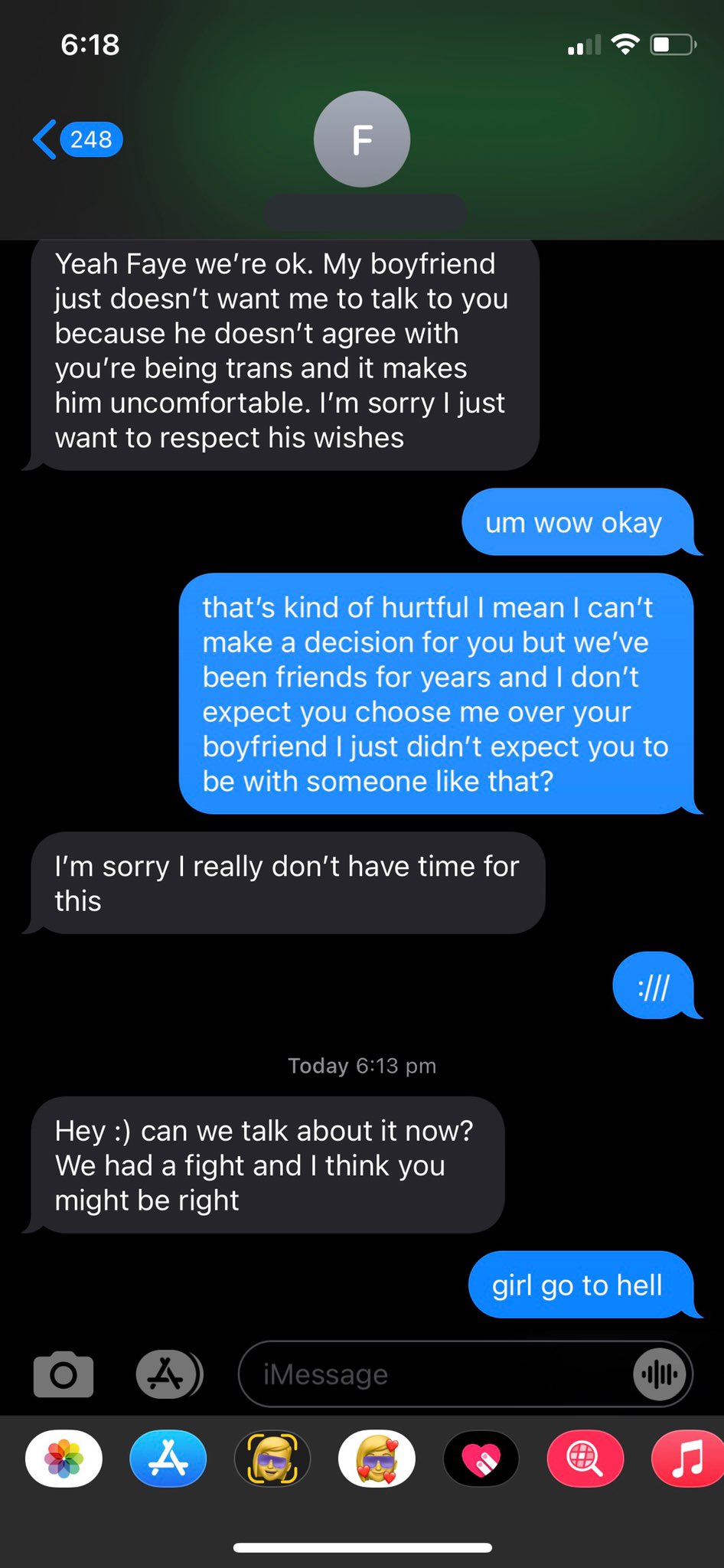Image resolution: width=724 pixels, height=1568 pixels.
Task: Open Digital Touch heart app
Action: click(481, 1459)
